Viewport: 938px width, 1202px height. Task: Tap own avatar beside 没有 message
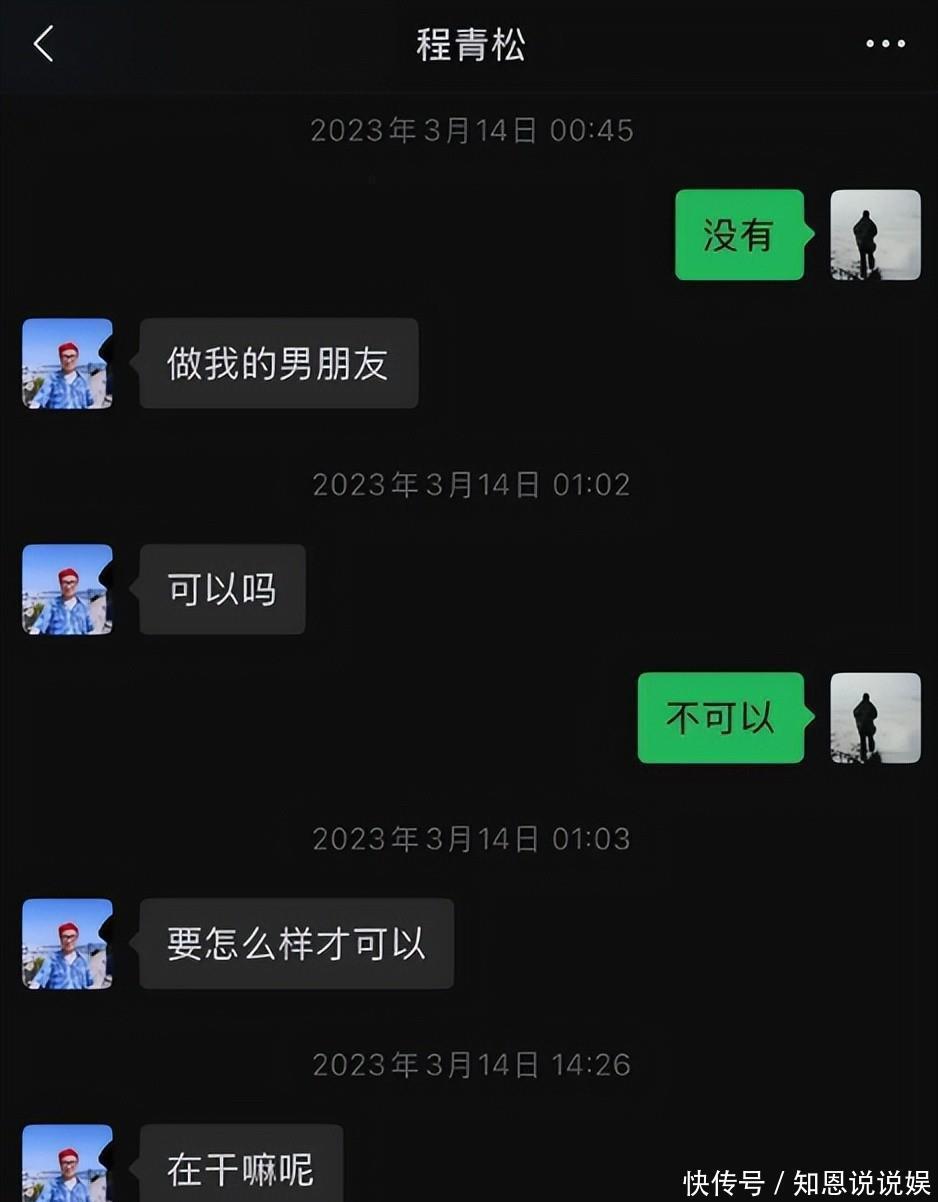point(875,235)
